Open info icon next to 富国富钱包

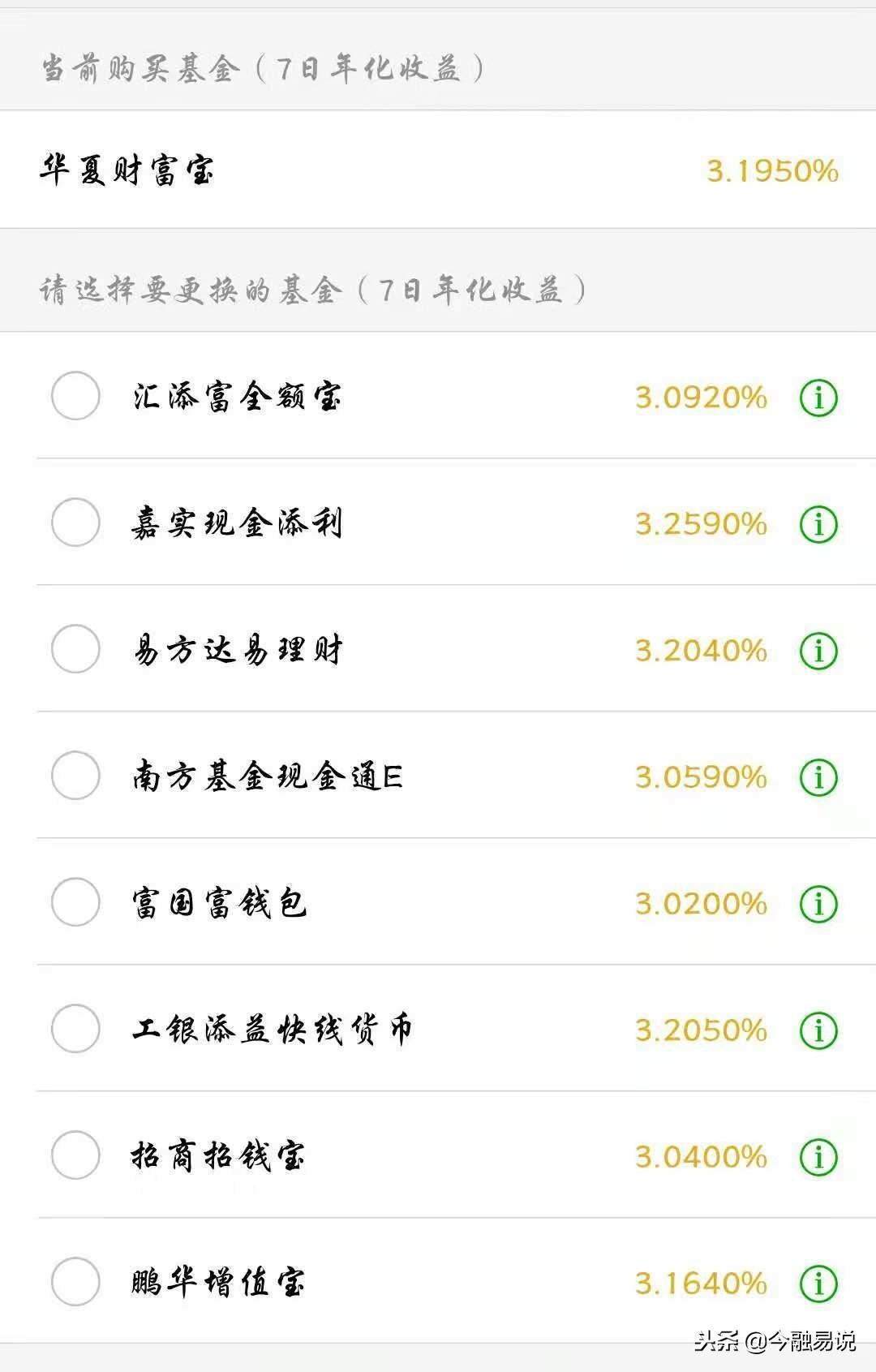(x=818, y=904)
